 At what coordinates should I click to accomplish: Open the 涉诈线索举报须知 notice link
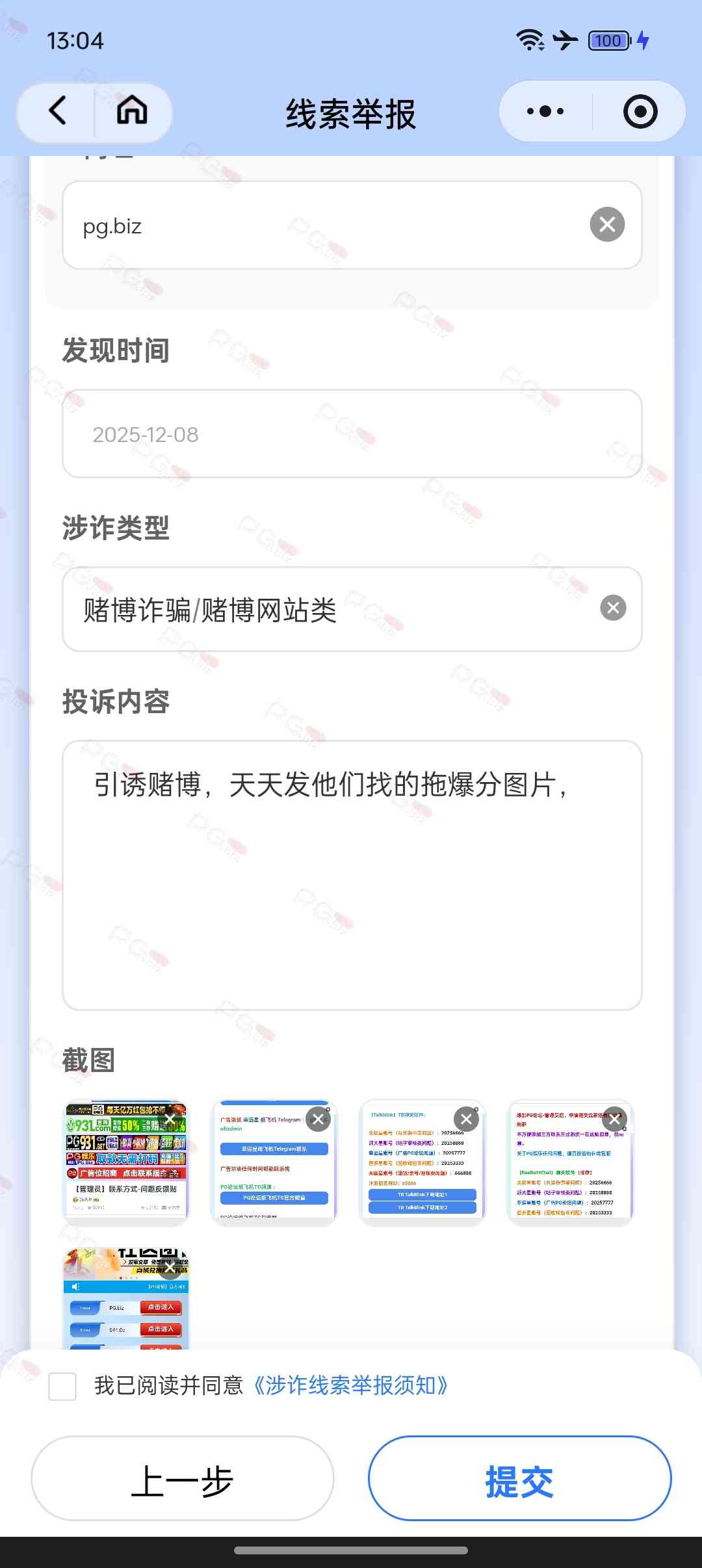tap(350, 1386)
